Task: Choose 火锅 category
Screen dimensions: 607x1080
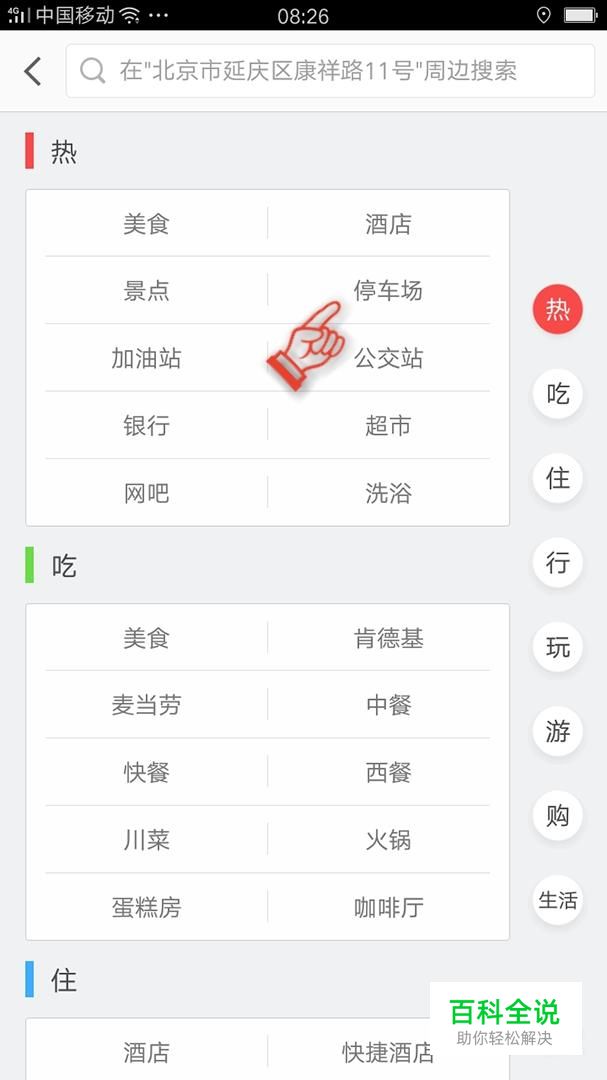Action: pyautogui.click(x=388, y=840)
